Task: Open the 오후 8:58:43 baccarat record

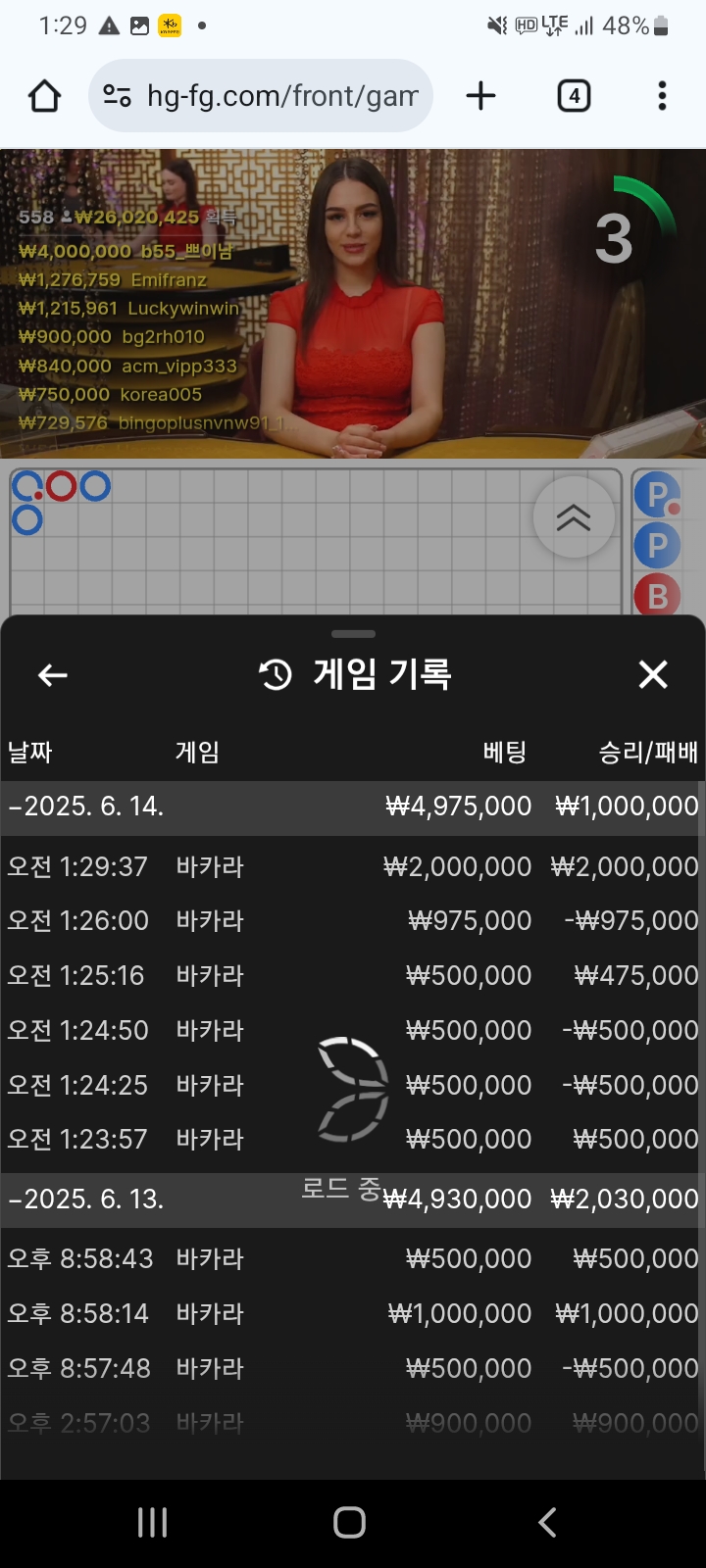Action: (353, 1259)
